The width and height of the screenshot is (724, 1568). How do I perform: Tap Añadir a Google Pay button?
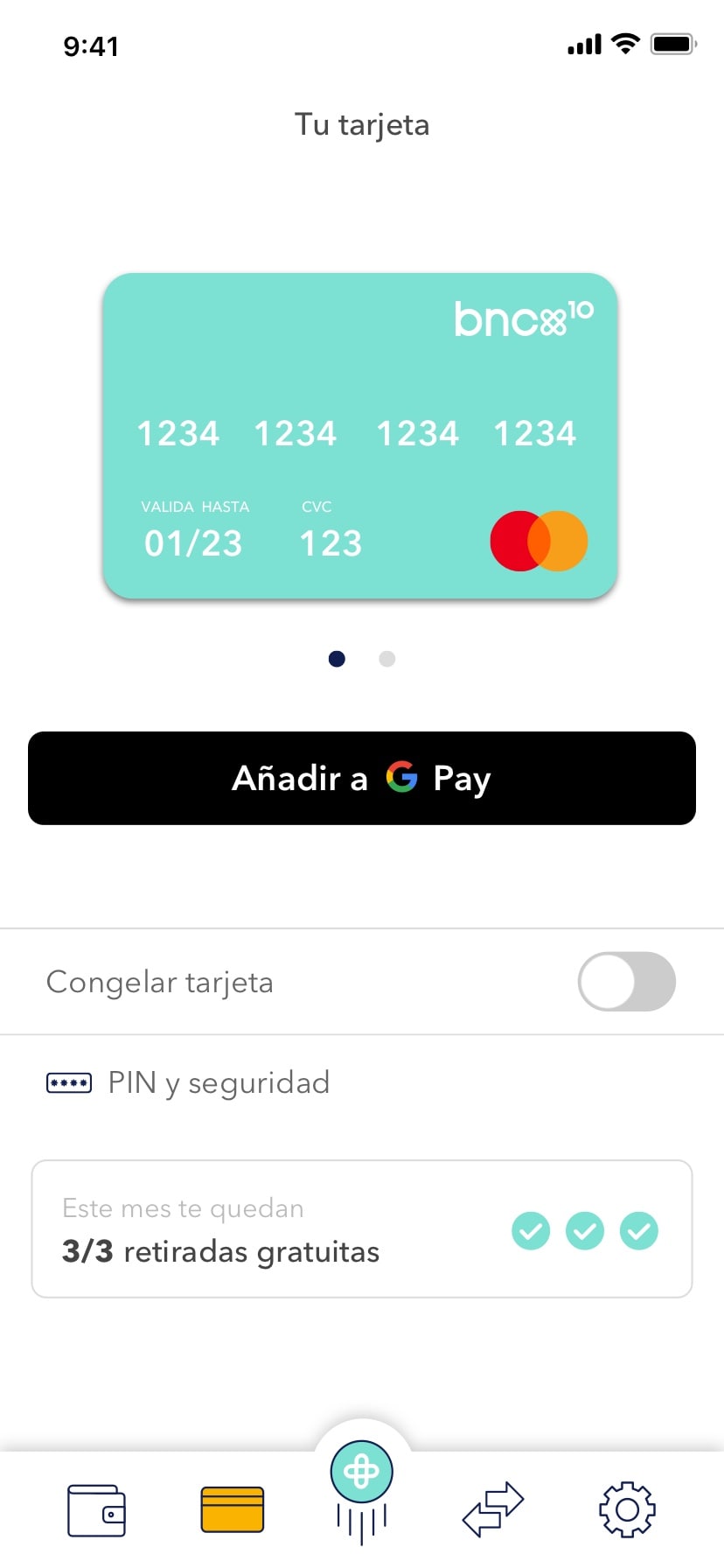coord(361,778)
